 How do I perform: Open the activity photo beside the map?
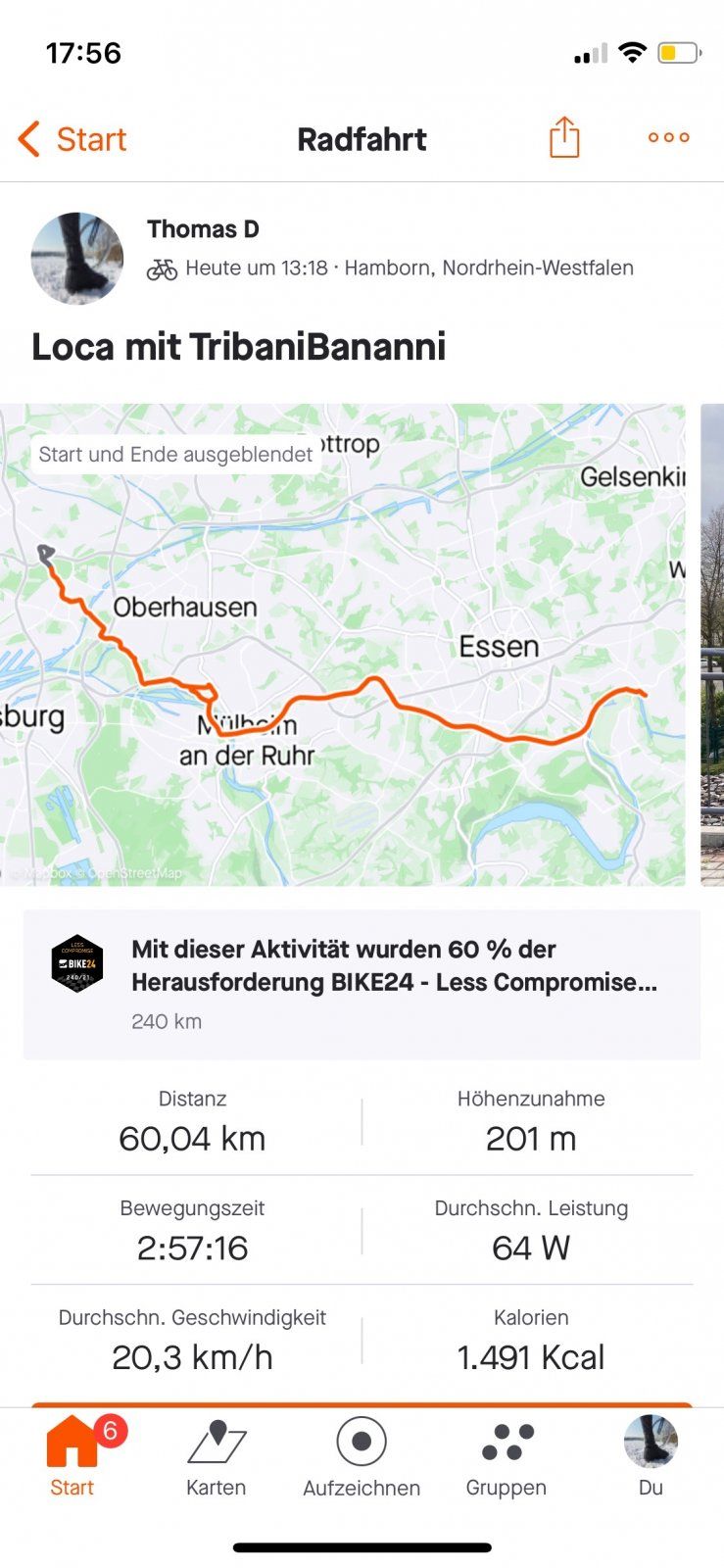click(x=712, y=645)
